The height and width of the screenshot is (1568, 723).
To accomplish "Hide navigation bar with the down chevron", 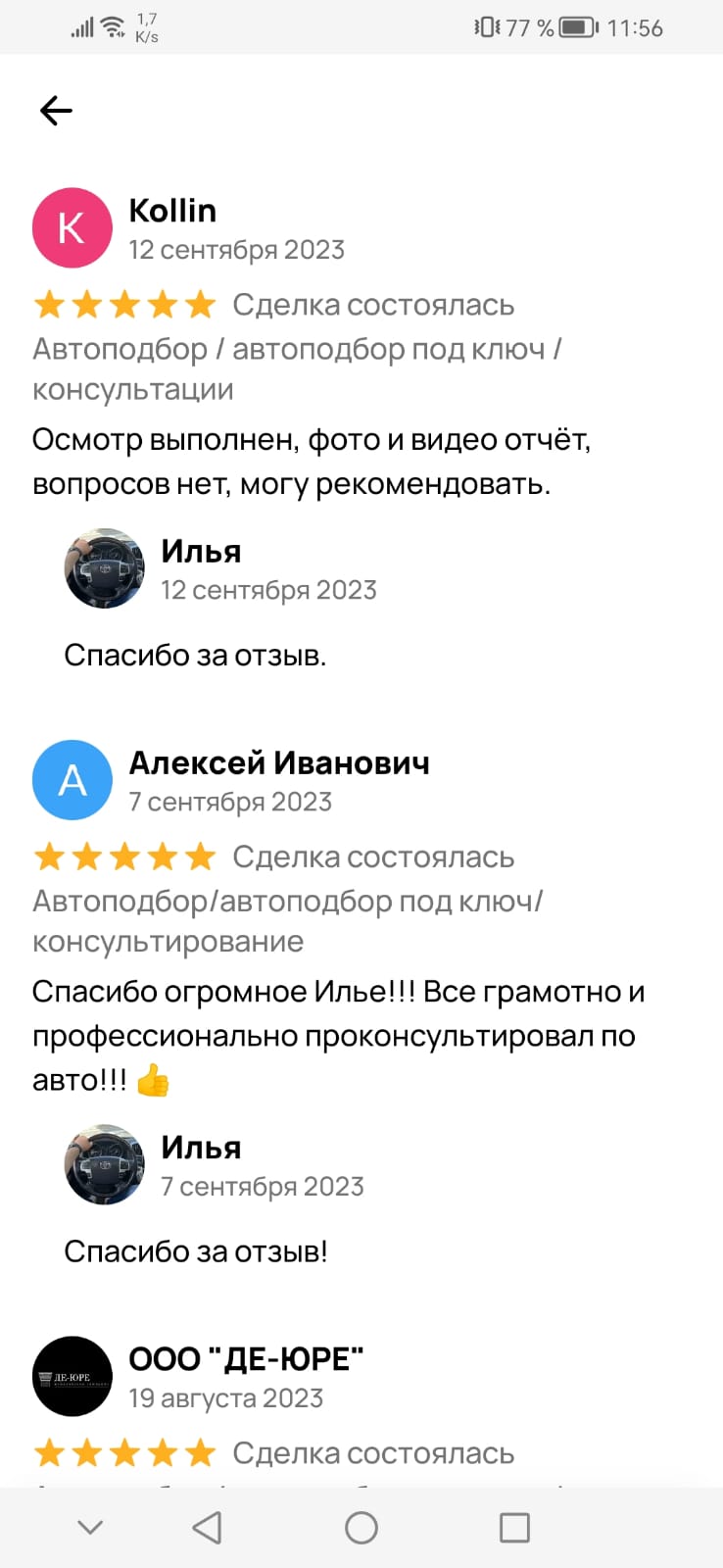I will pyautogui.click(x=90, y=1527).
